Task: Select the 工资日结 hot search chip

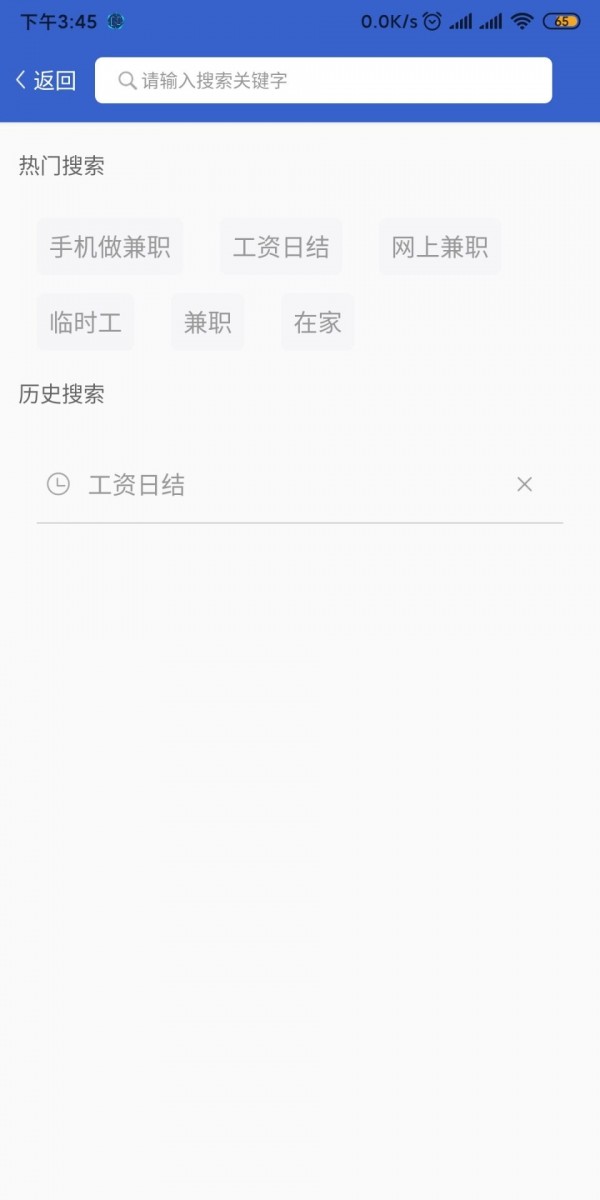Action: (281, 247)
